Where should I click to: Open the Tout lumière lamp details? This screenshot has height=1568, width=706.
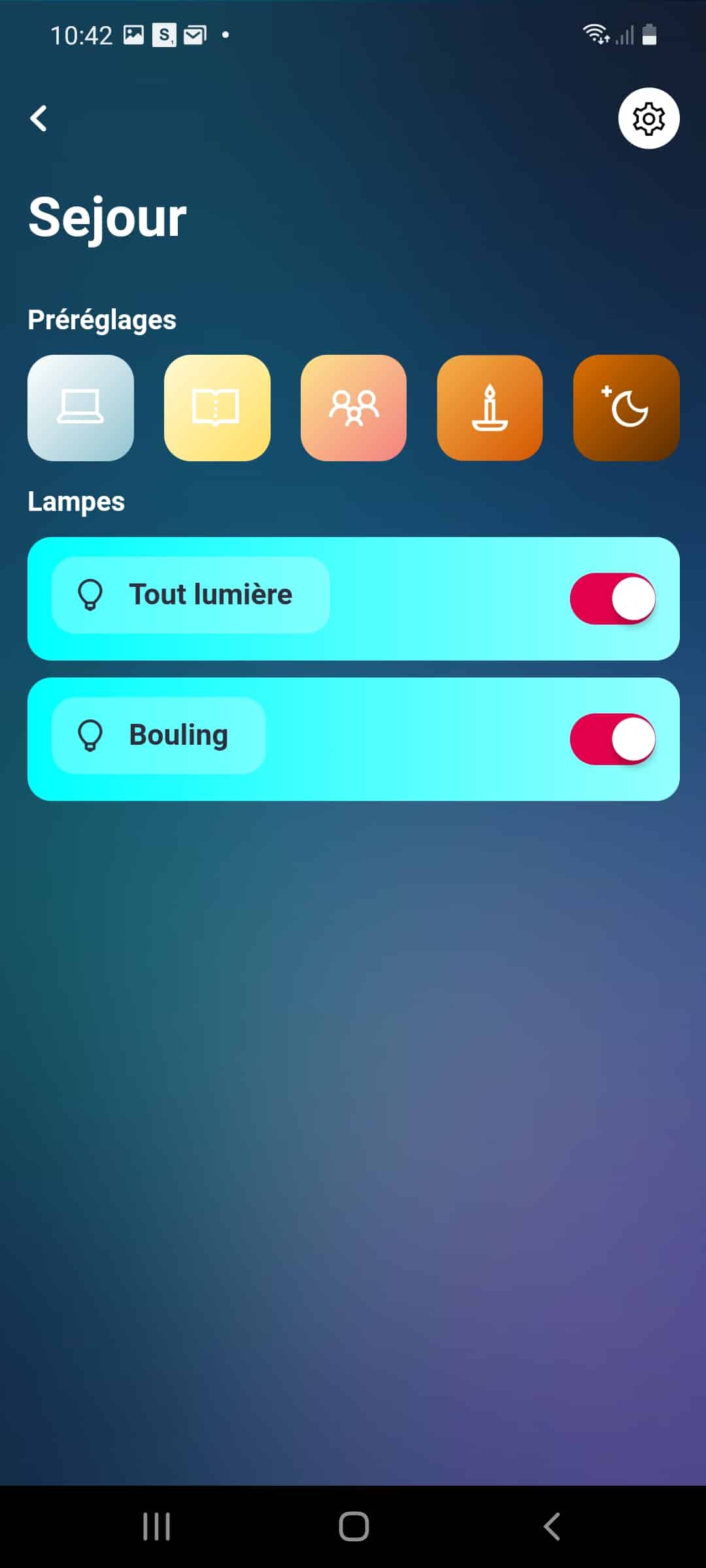191,595
